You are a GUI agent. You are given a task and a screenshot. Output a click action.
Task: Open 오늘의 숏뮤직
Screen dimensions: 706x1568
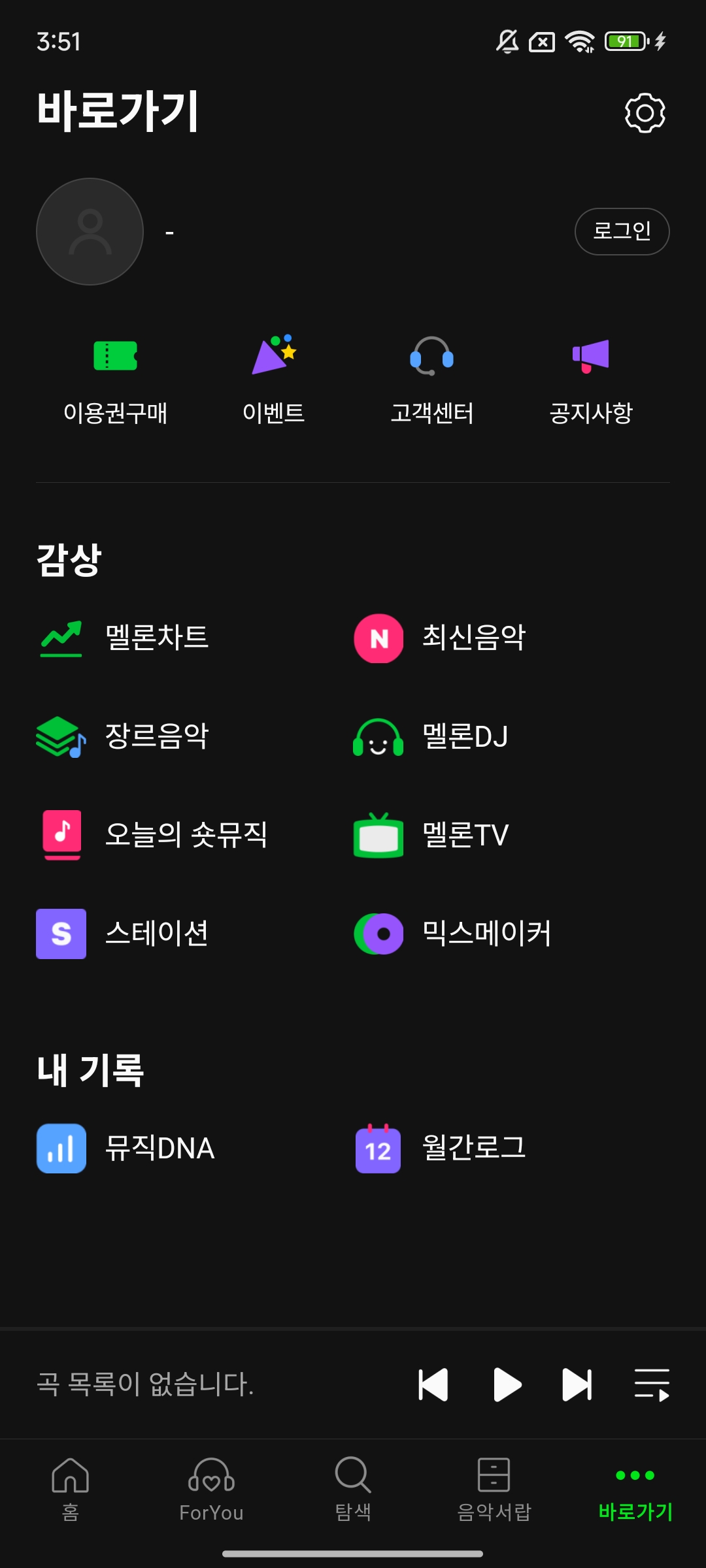coord(152,835)
